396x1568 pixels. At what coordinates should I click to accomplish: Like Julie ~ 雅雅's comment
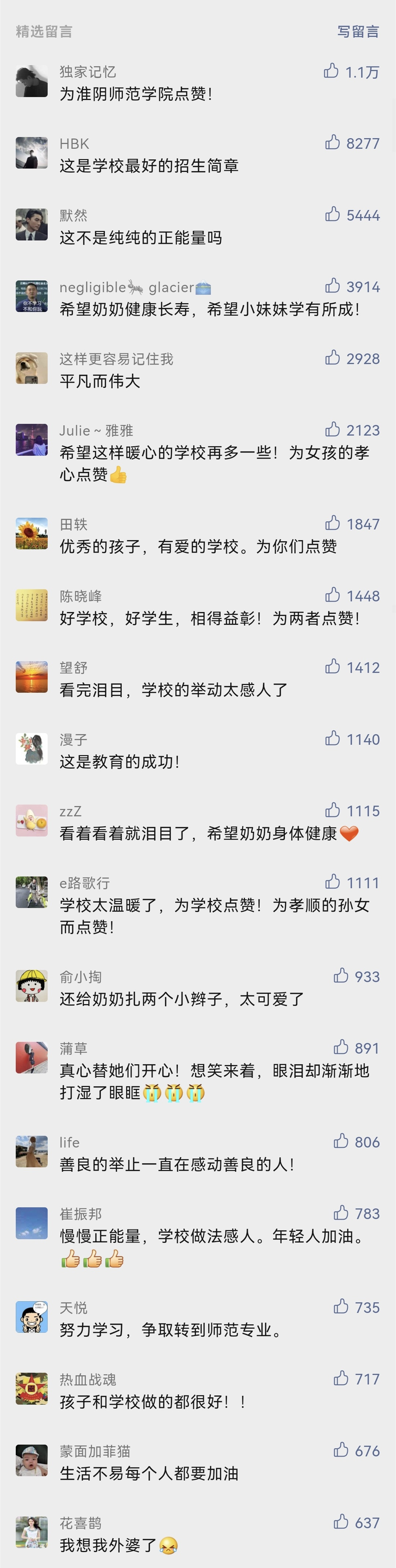pyautogui.click(x=332, y=430)
